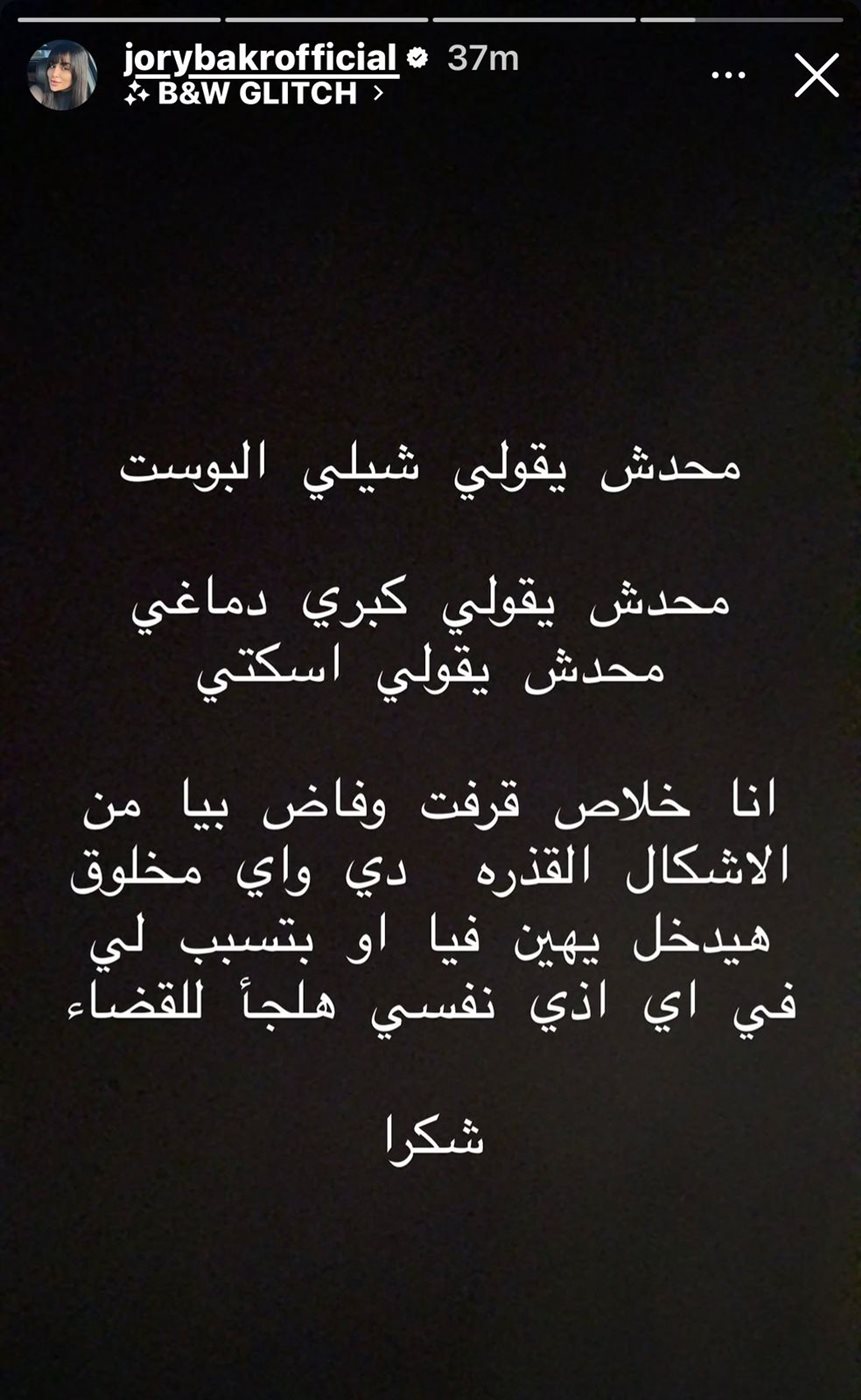Viewport: 861px width, 1400px height.
Task: Tap the jorybakrofficial username
Action: coord(260,58)
